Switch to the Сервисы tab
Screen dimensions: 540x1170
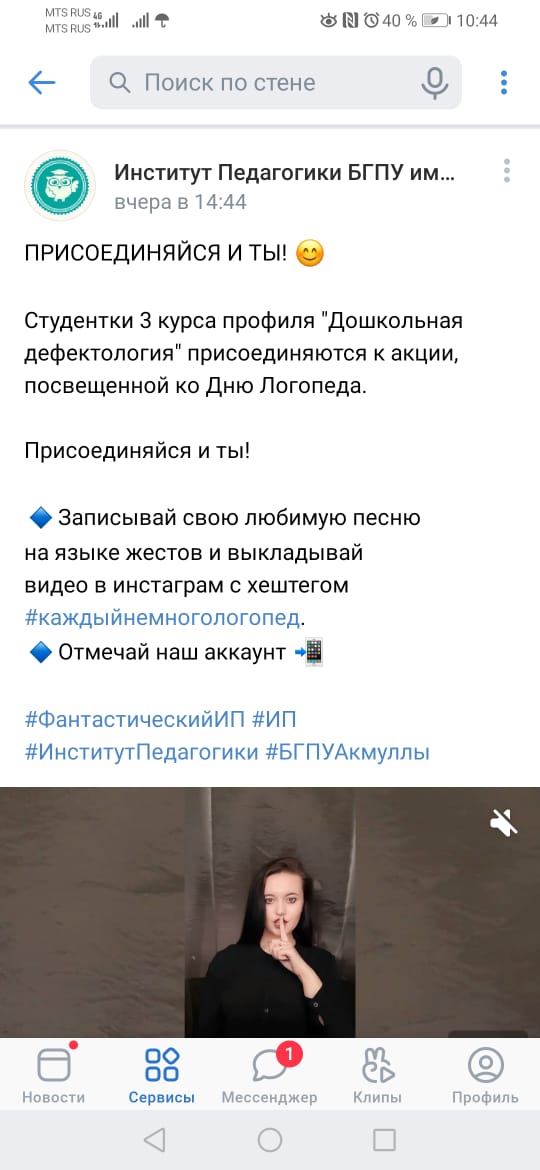(162, 1073)
